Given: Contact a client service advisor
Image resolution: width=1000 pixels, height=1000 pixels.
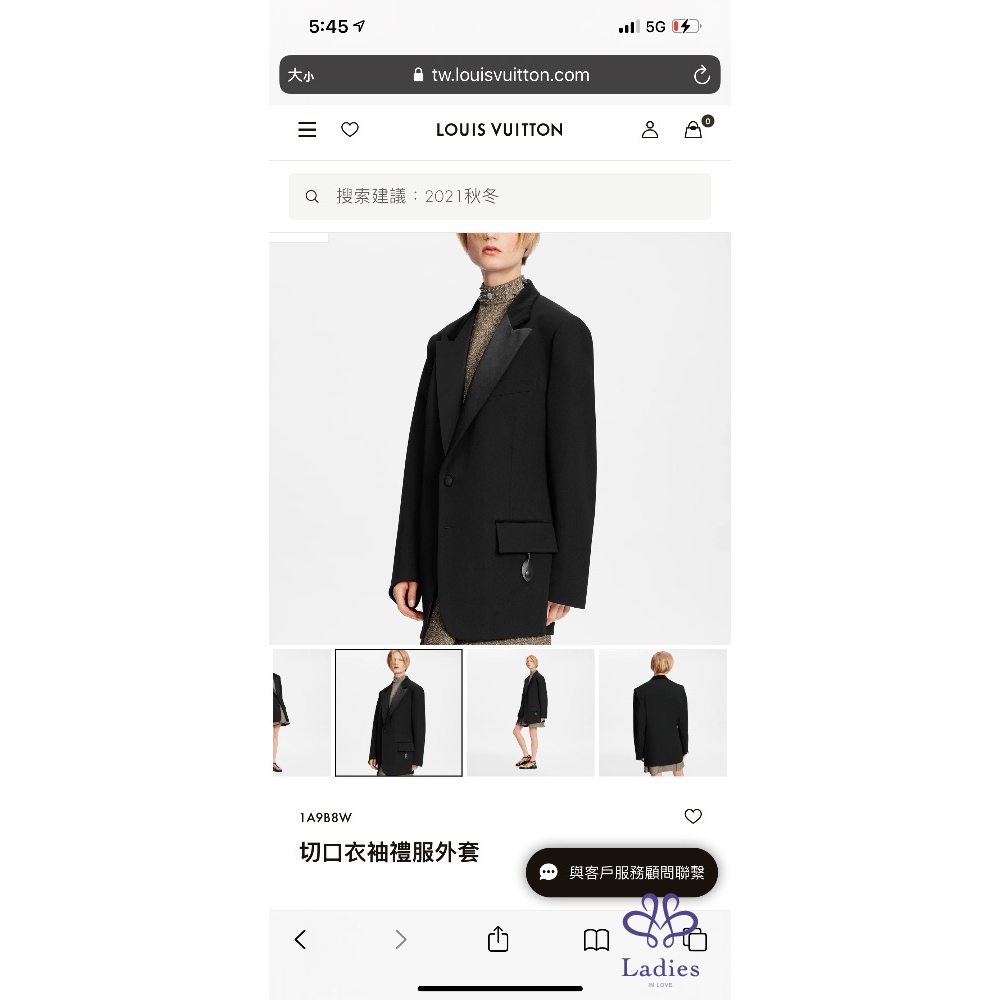Looking at the screenshot, I should (622, 872).
